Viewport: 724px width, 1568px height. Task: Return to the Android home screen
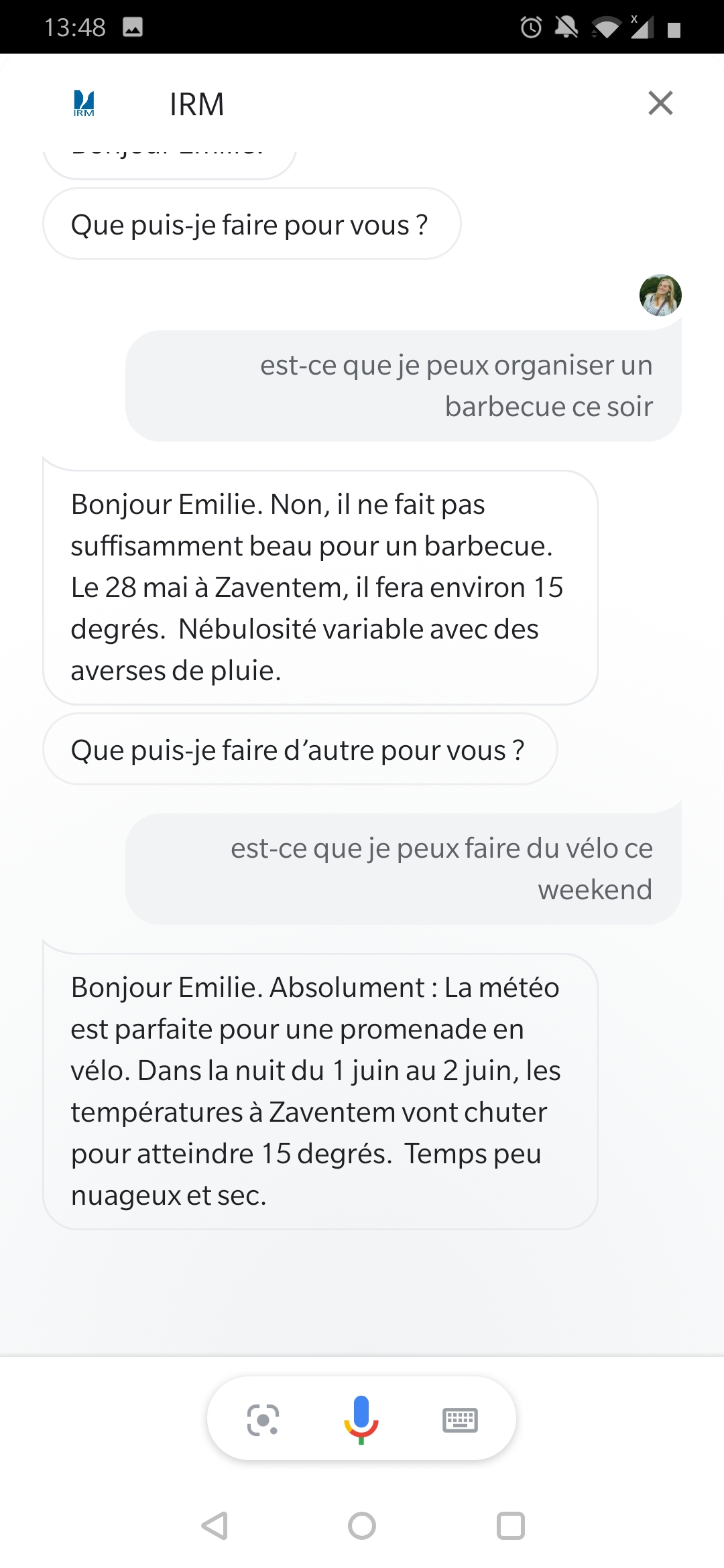(x=362, y=1526)
